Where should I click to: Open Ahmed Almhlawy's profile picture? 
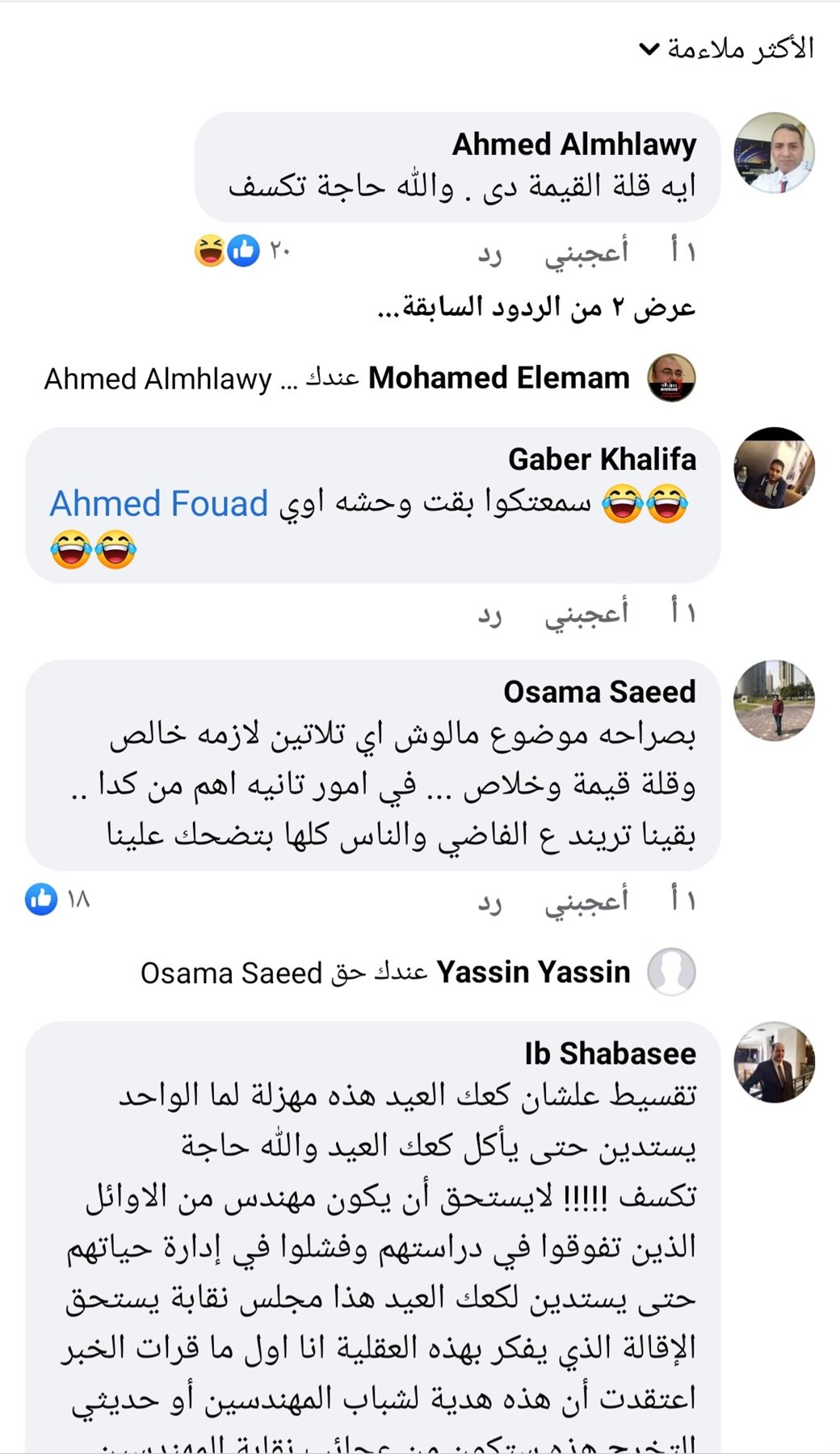point(774,153)
